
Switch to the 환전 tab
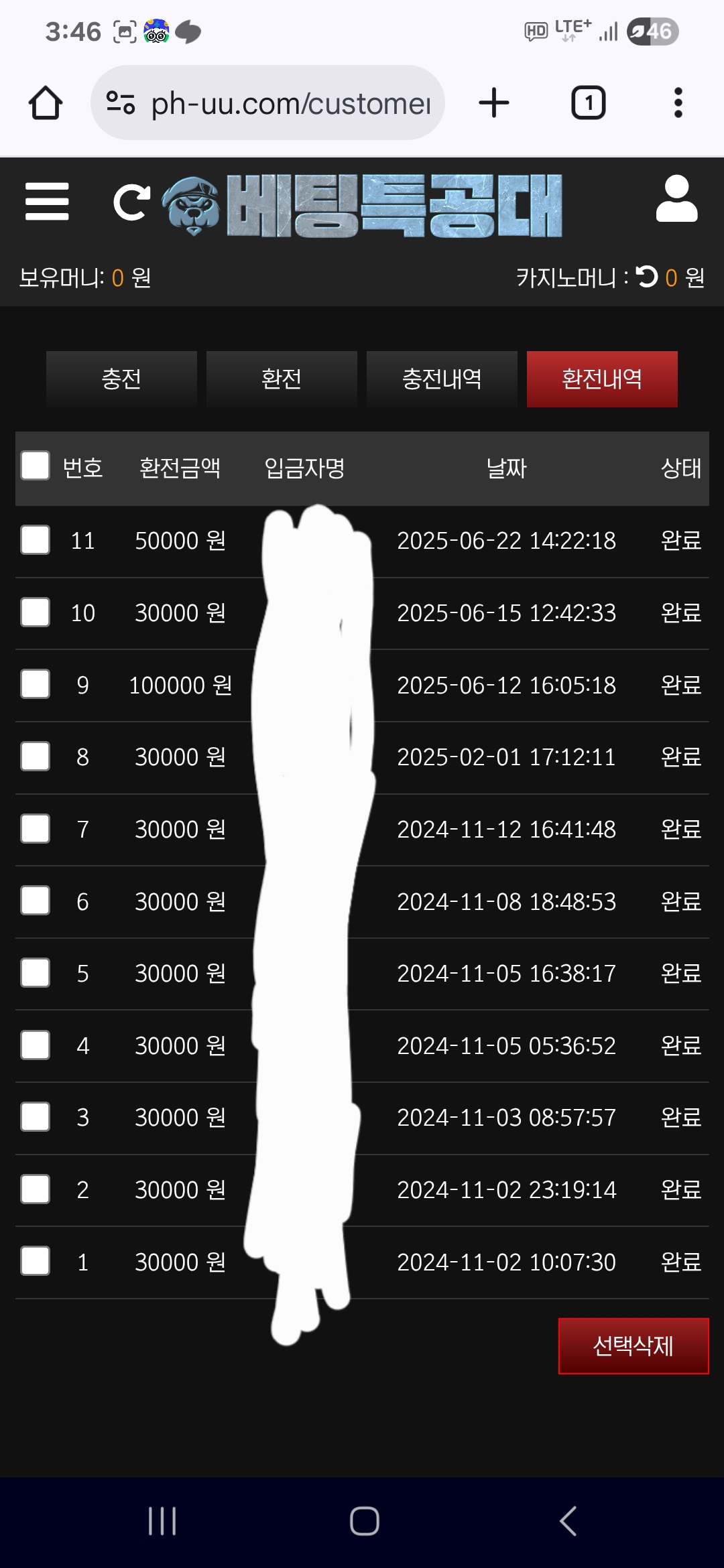282,379
